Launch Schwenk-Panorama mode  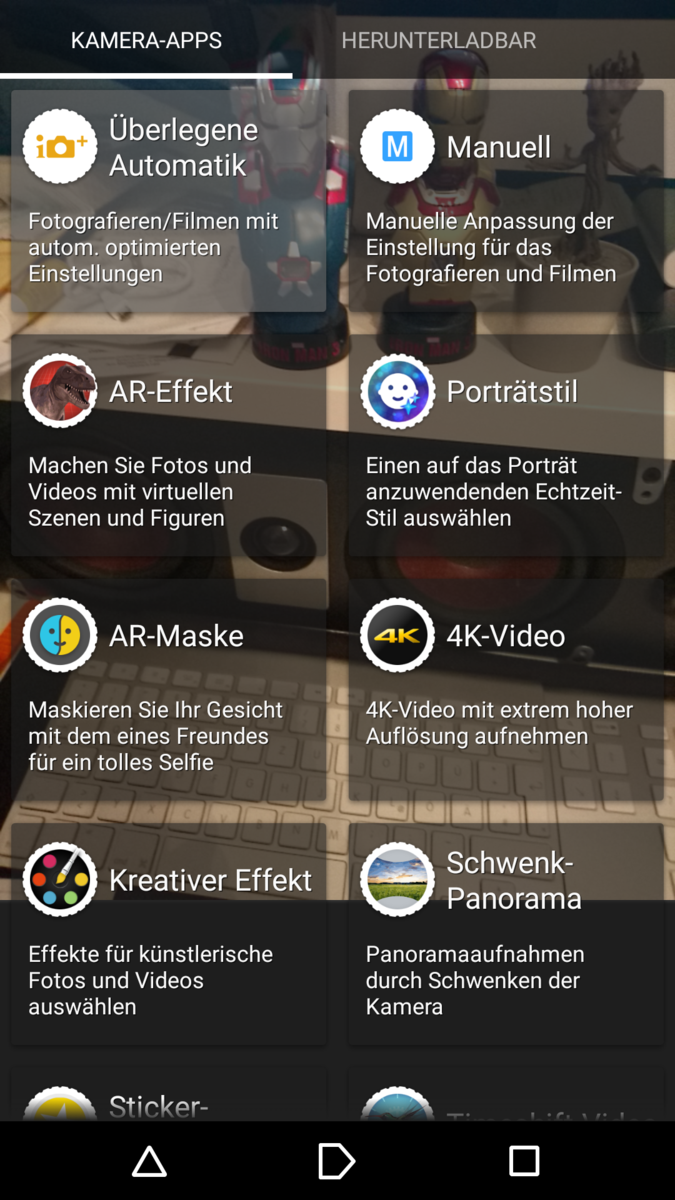point(506,935)
